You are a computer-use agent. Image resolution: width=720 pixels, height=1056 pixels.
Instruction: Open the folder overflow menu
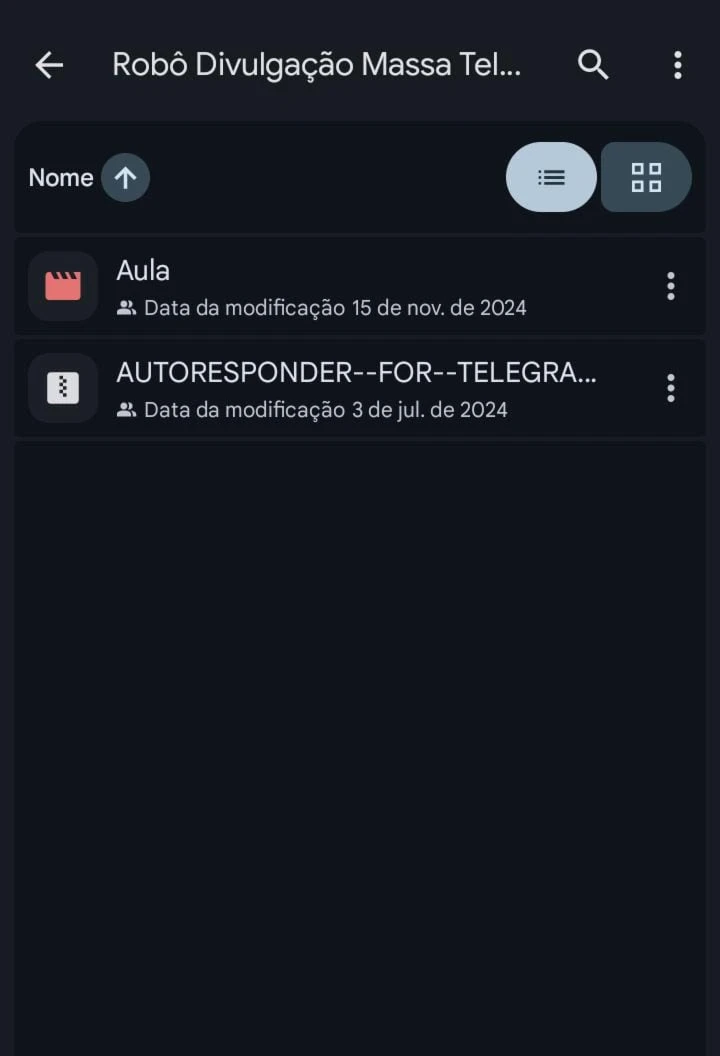click(x=677, y=65)
